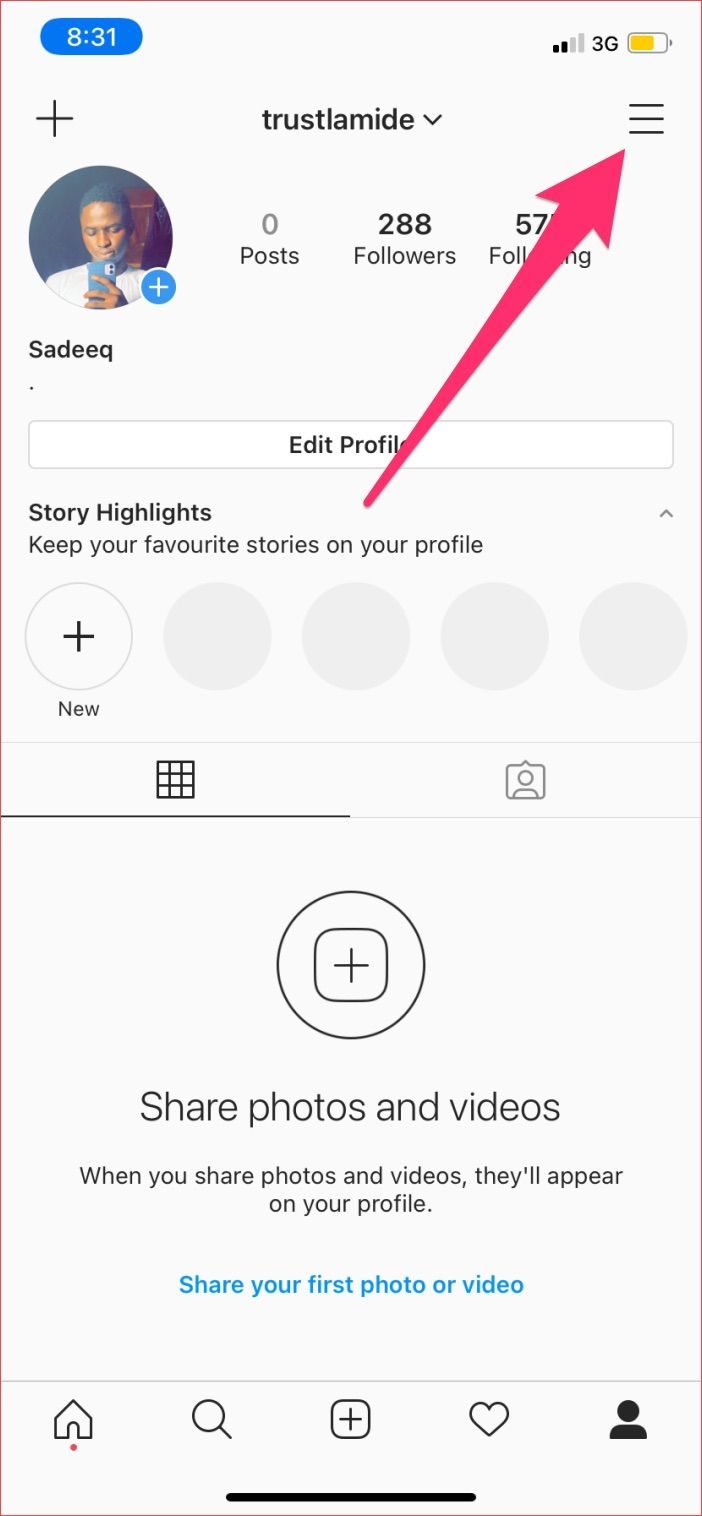This screenshot has height=1516, width=702.
Task: Tap the large circled plus icon
Action: pos(350,965)
